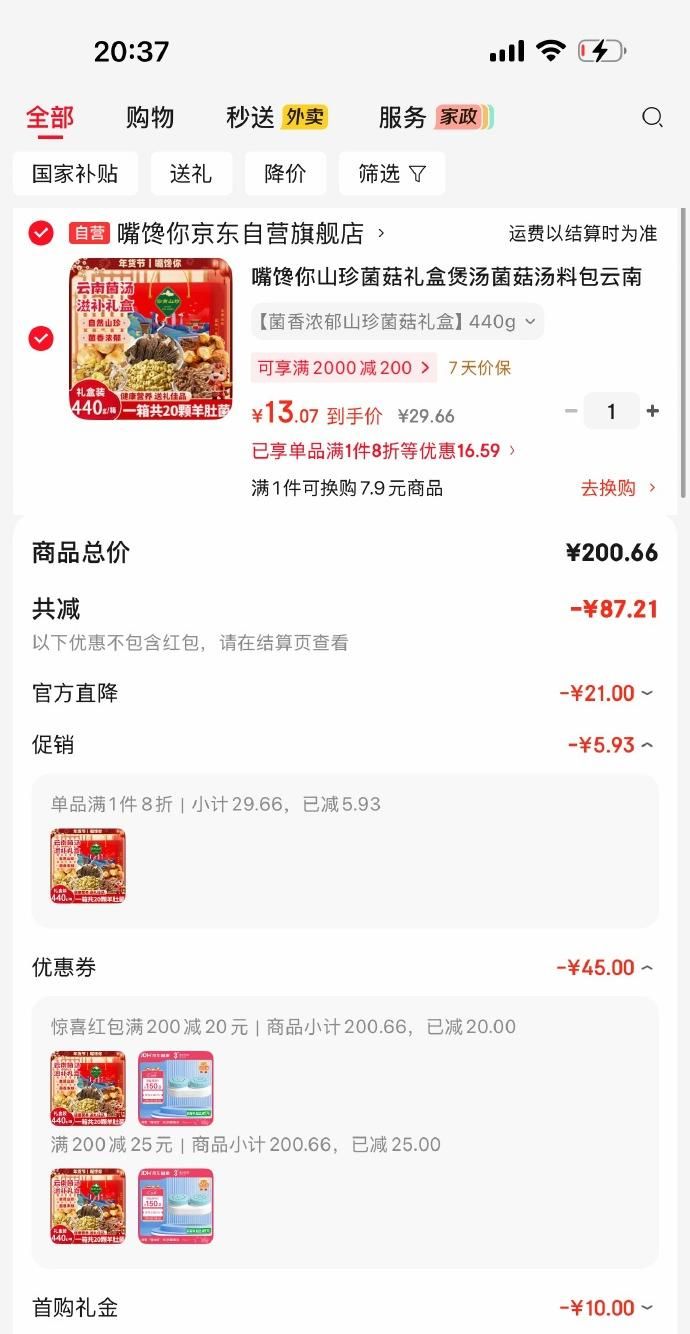Select the 送礼 filter chip
690x1334 pixels.
[191, 174]
